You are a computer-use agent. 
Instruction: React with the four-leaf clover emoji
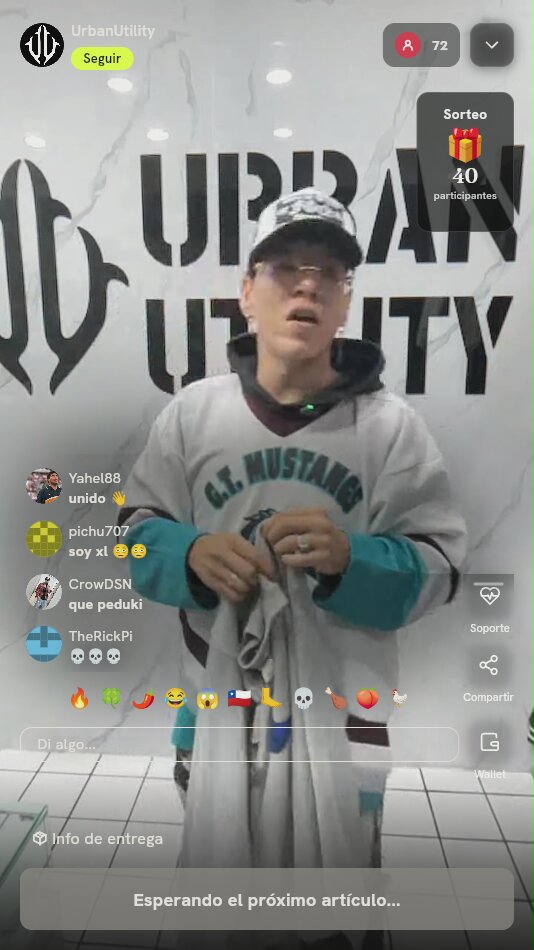tap(112, 698)
